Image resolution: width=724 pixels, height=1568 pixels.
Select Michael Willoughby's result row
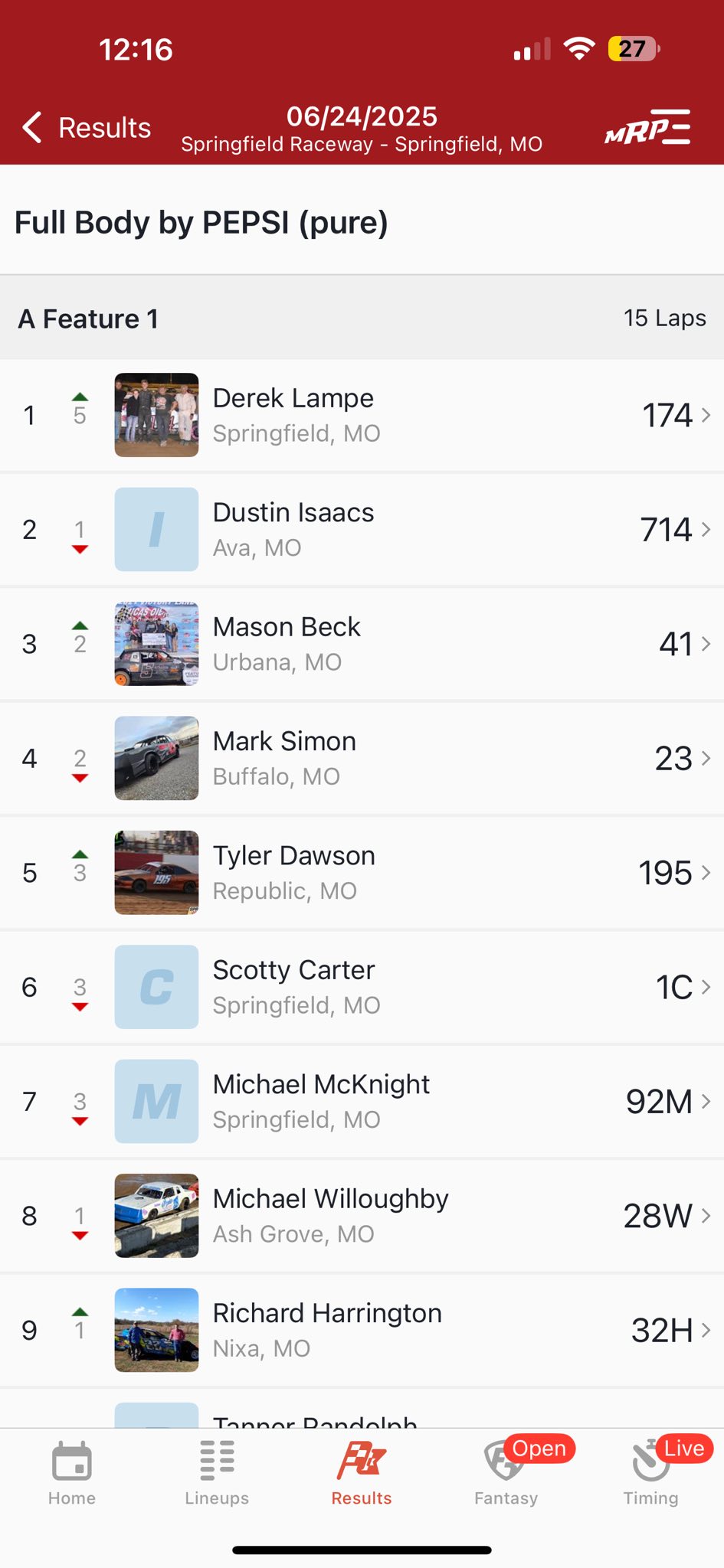pyautogui.click(x=362, y=1216)
